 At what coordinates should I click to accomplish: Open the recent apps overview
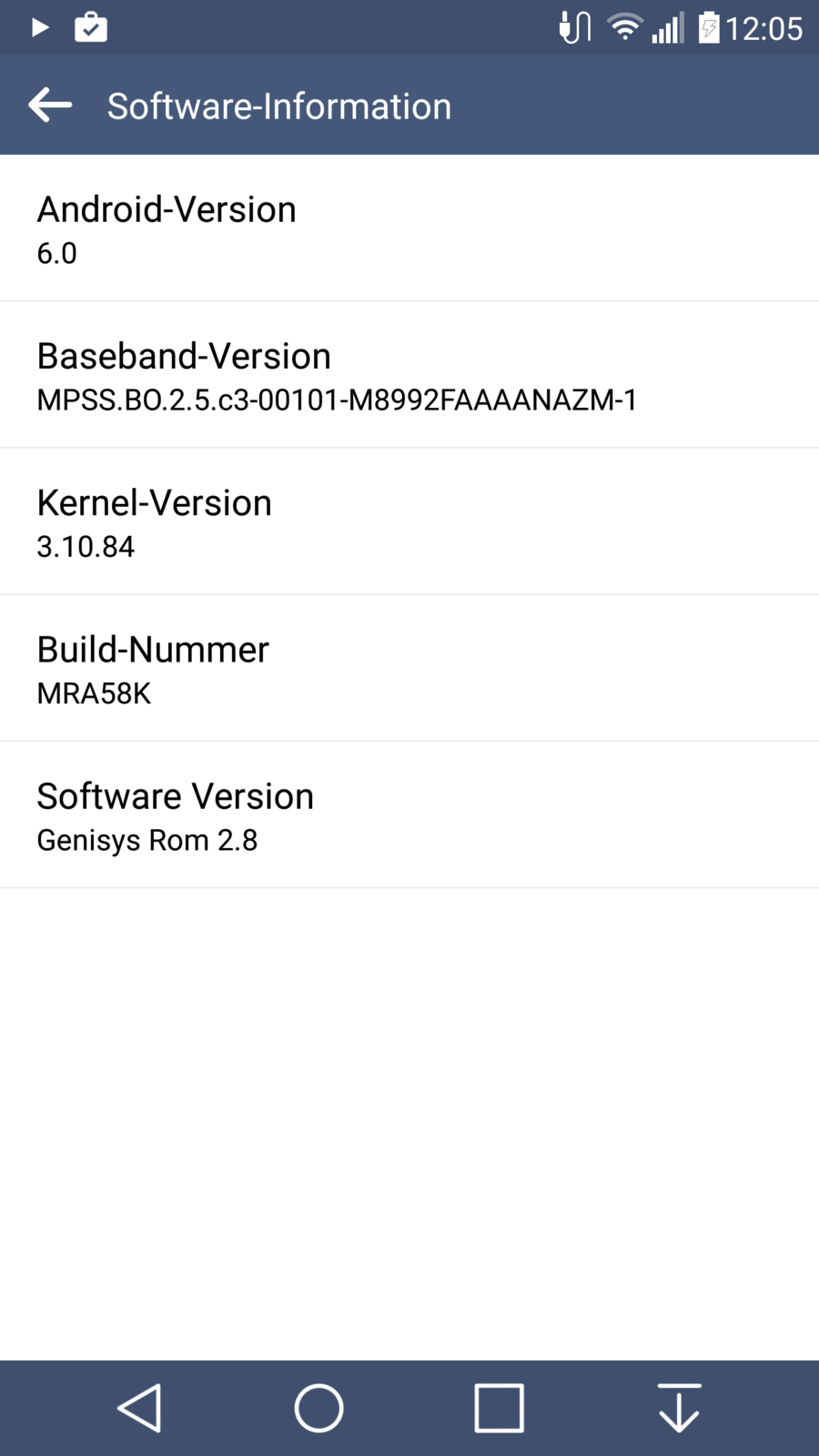(499, 1408)
